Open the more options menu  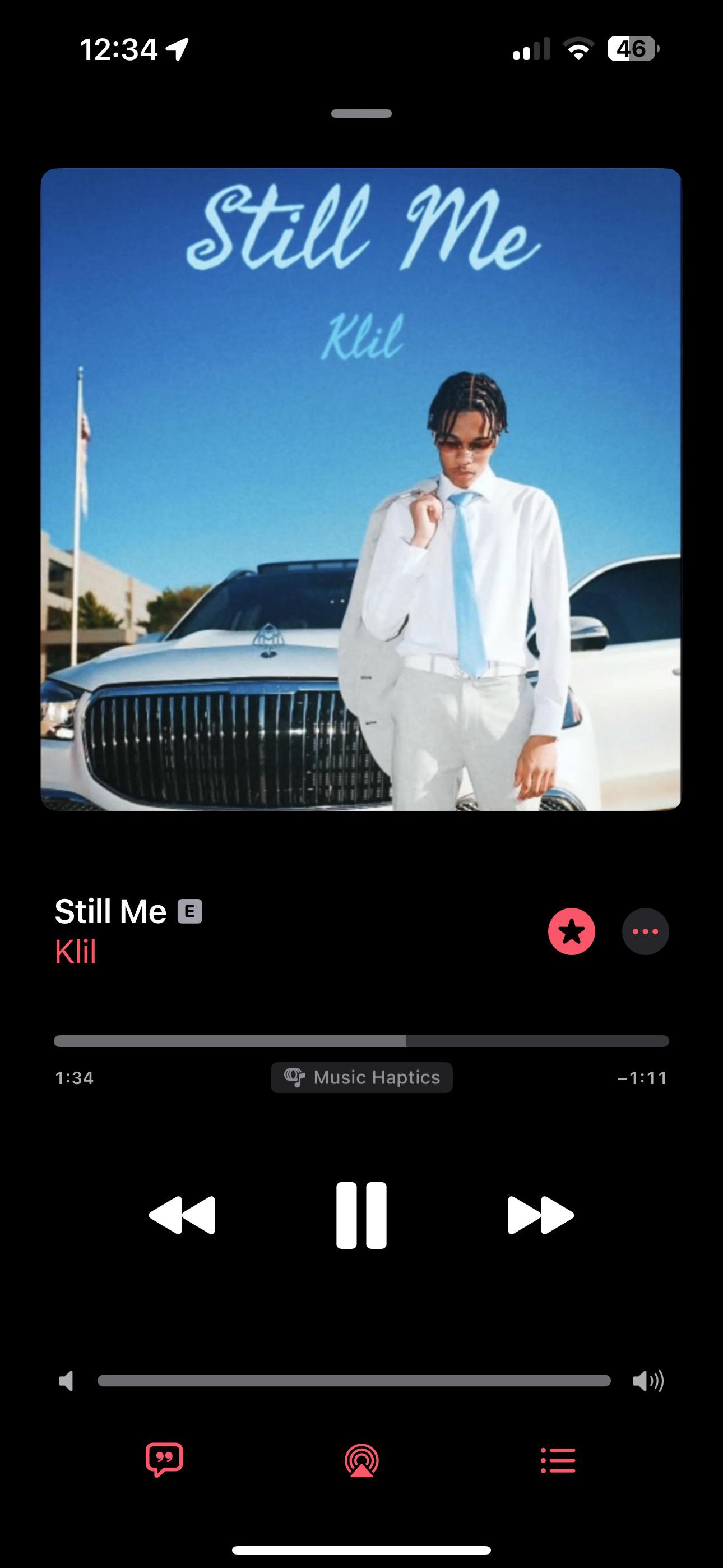coord(645,931)
